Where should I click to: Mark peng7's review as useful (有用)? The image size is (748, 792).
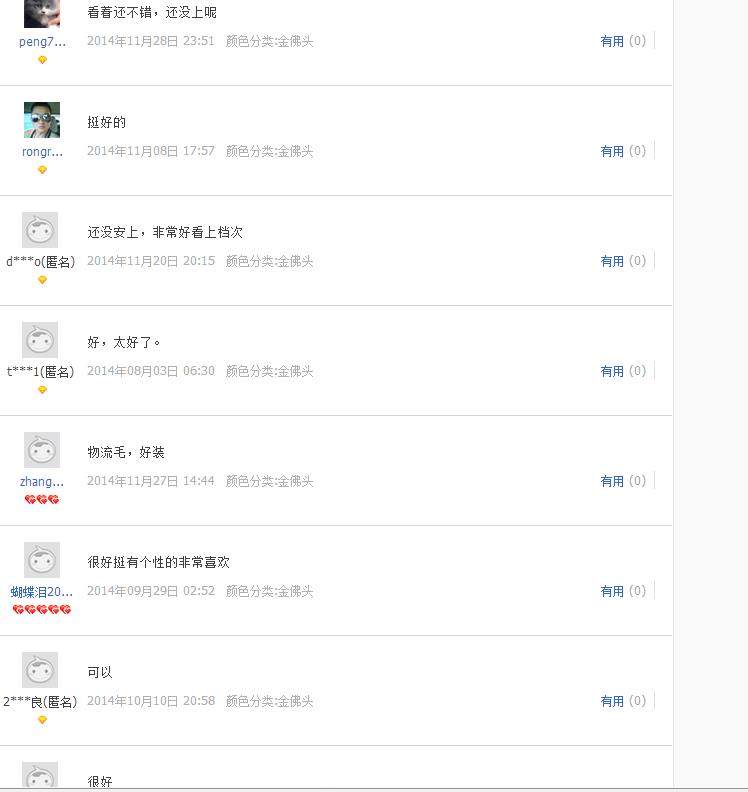(612, 42)
